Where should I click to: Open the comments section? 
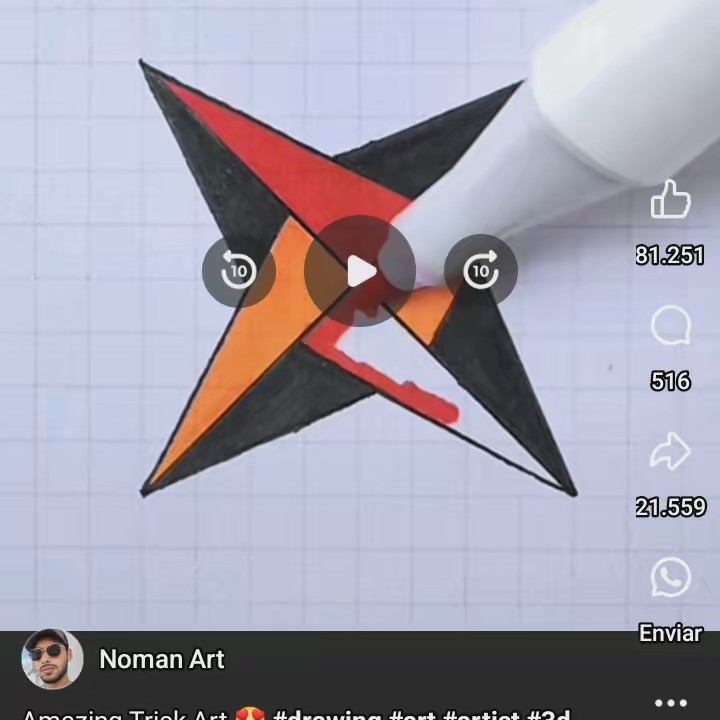pos(670,326)
